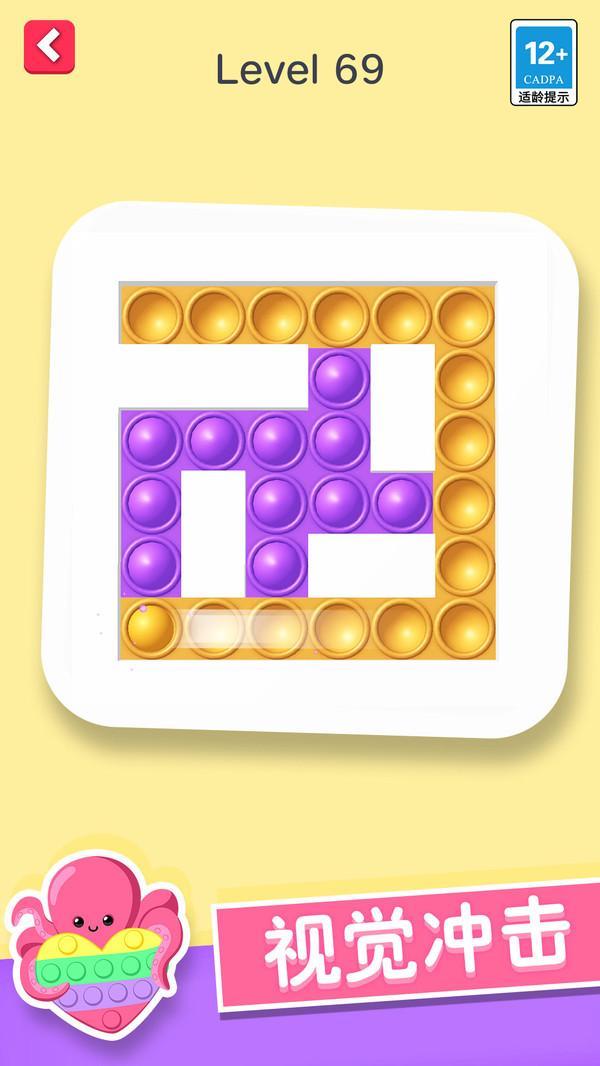
Task: Open the CADPA 12+ age rating notice
Action: 544,63
